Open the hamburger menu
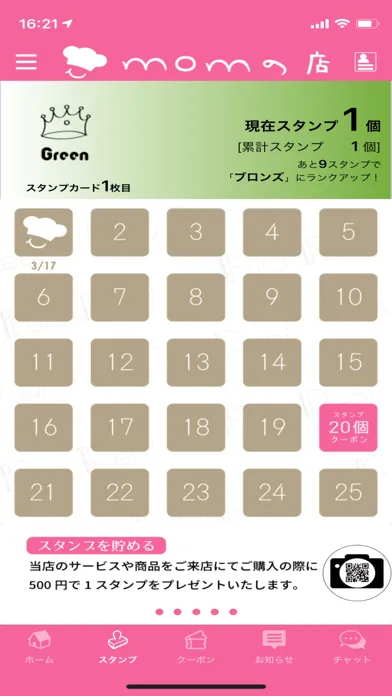 click(26, 62)
